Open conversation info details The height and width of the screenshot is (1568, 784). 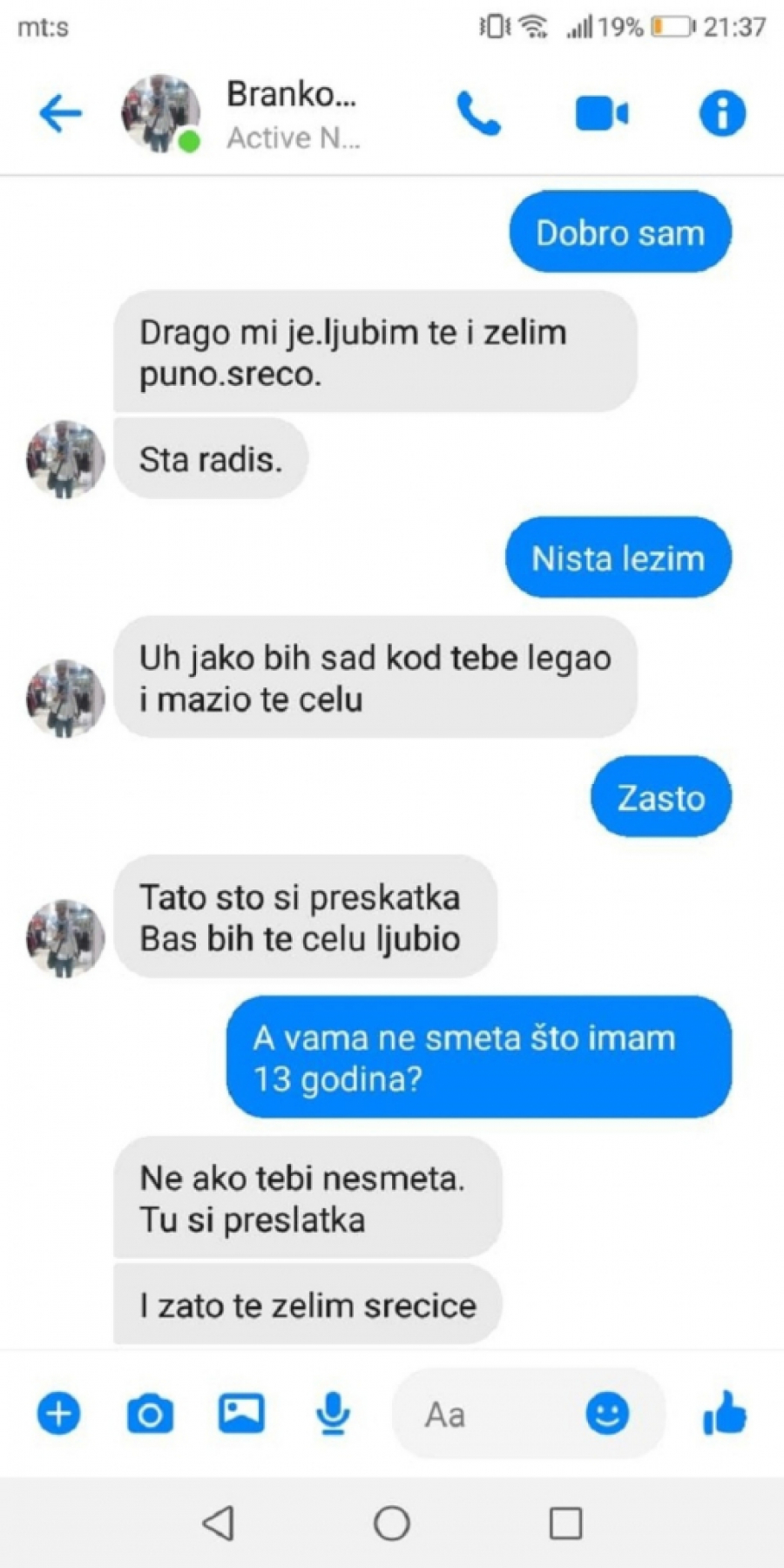point(722,114)
